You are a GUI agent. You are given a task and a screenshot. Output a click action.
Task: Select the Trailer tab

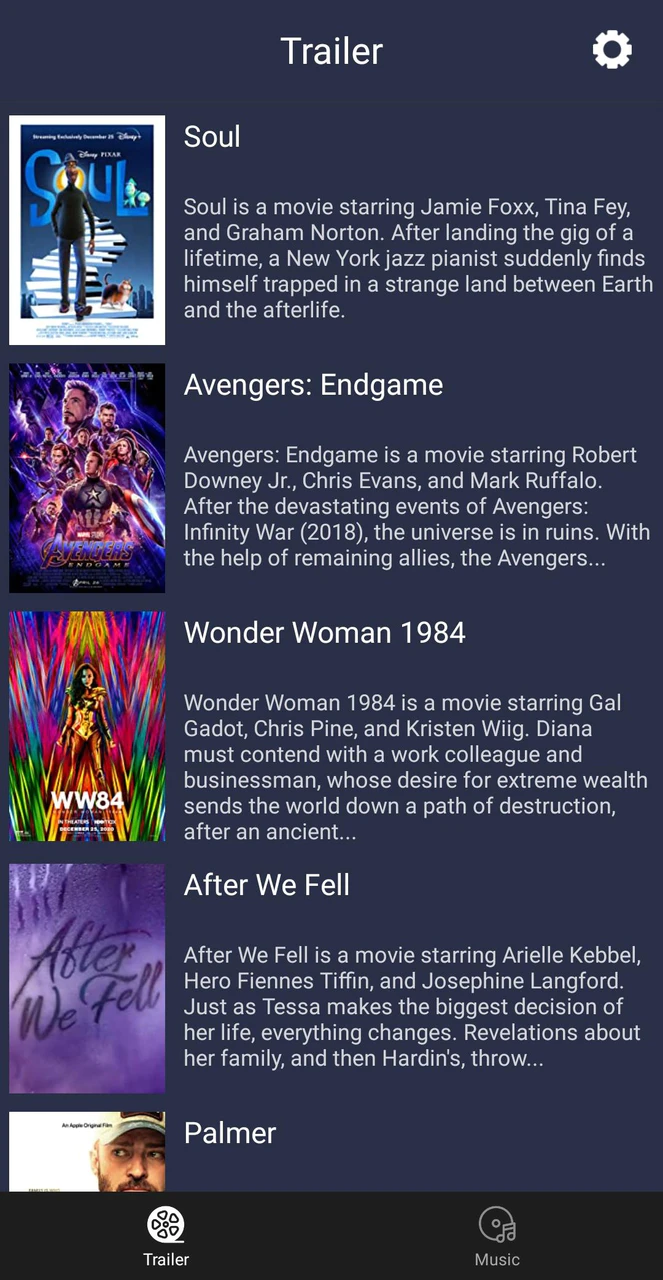[166, 1236]
